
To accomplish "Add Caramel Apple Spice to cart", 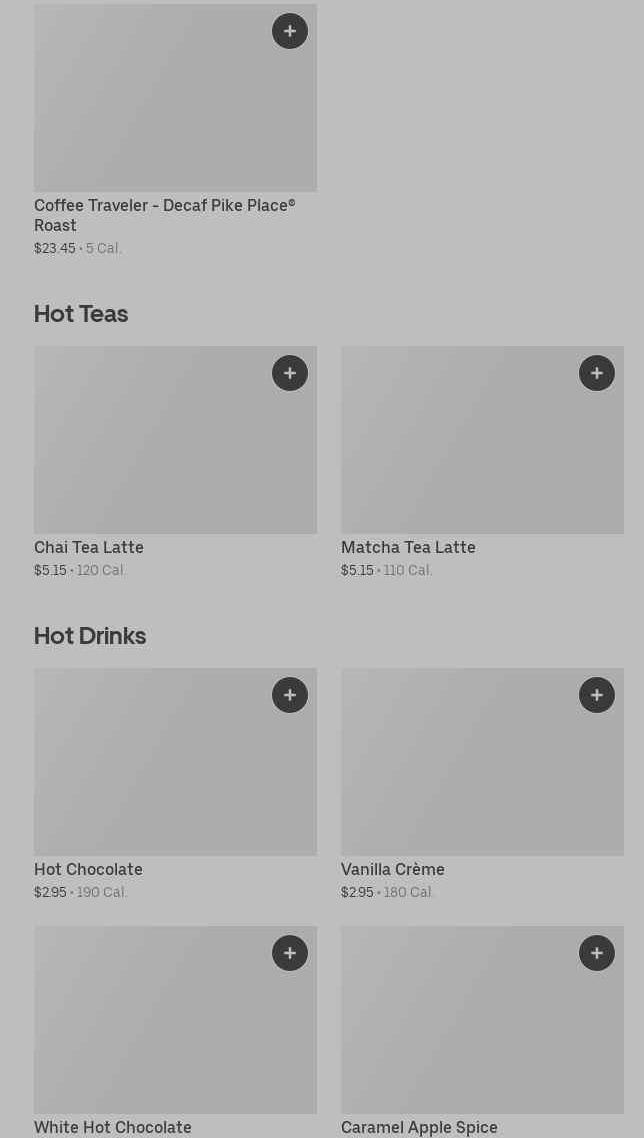I will point(597,953).
